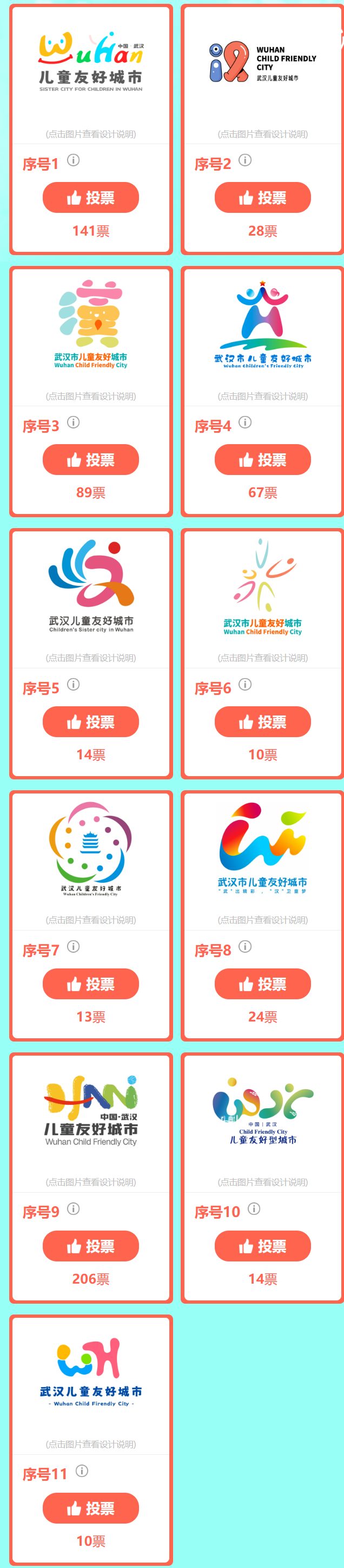Tap info icon next to 序号9
The image size is (344, 1568).
pyautogui.click(x=74, y=1208)
